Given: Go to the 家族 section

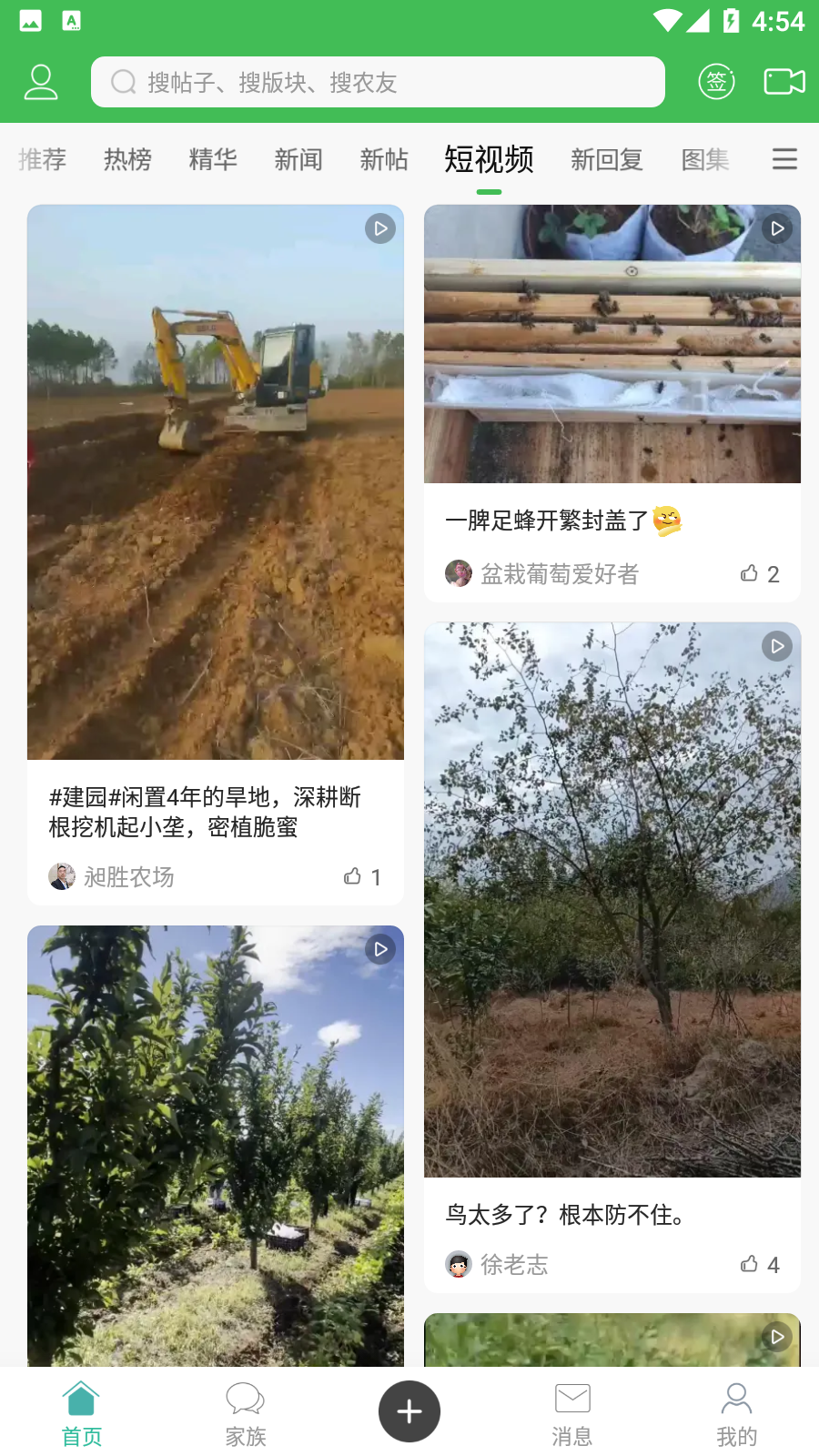Looking at the screenshot, I should (x=246, y=1415).
